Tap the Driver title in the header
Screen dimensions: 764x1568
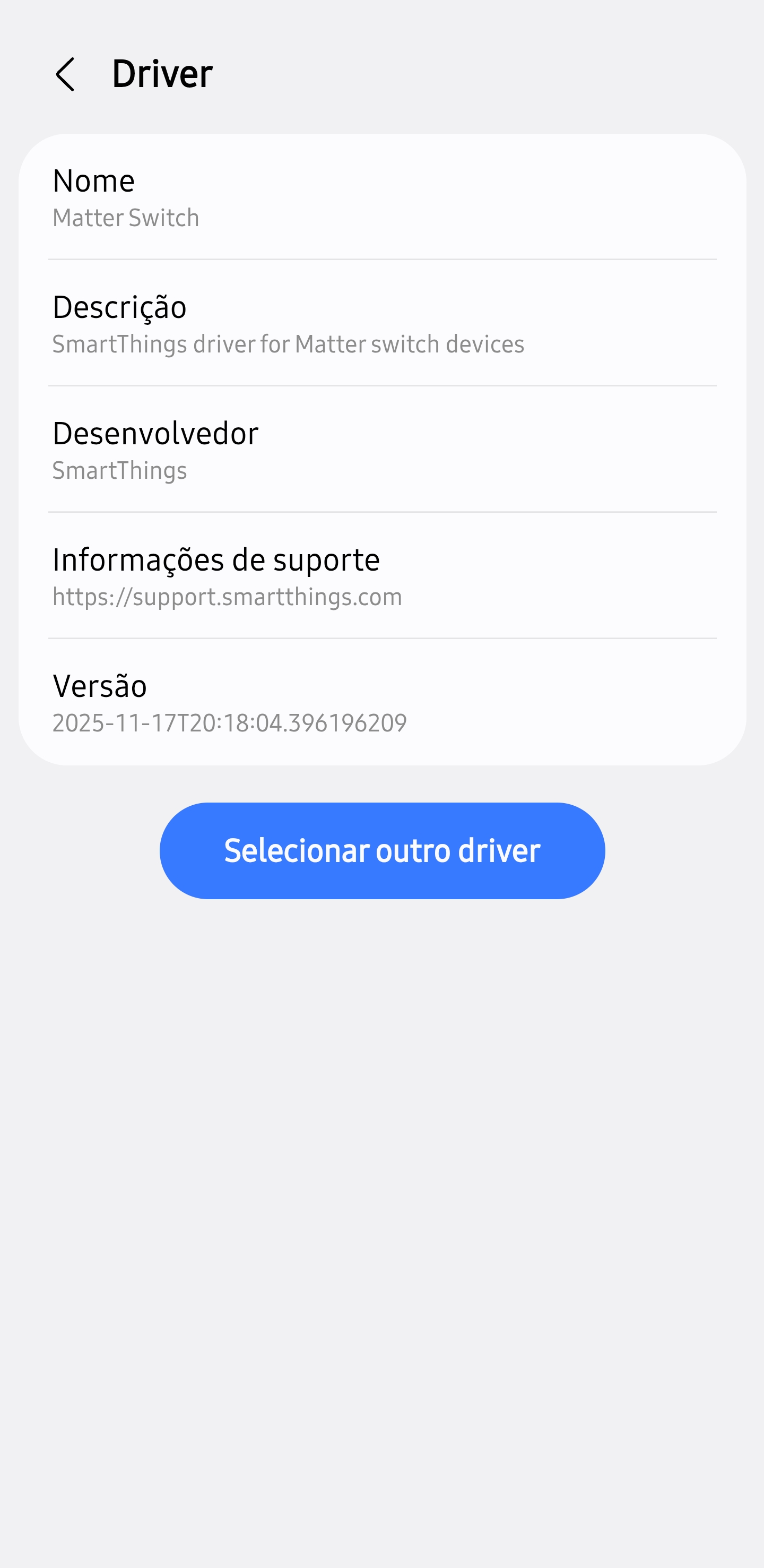(x=161, y=73)
